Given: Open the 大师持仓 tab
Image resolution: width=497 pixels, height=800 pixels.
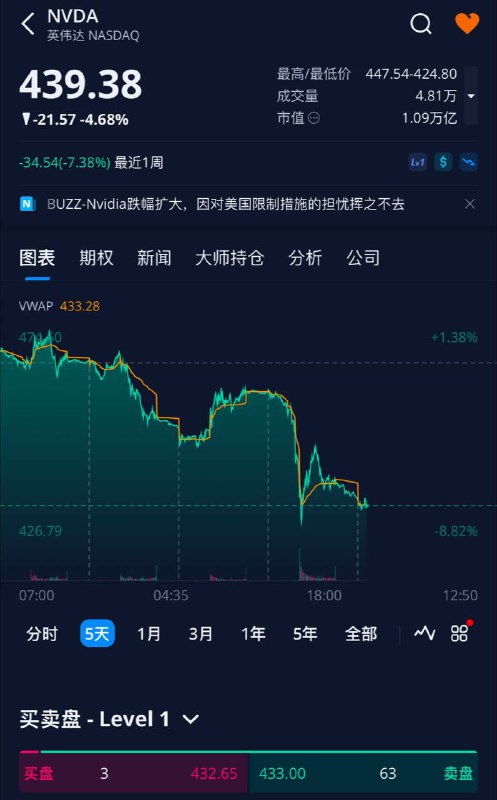Looking at the screenshot, I should point(230,258).
